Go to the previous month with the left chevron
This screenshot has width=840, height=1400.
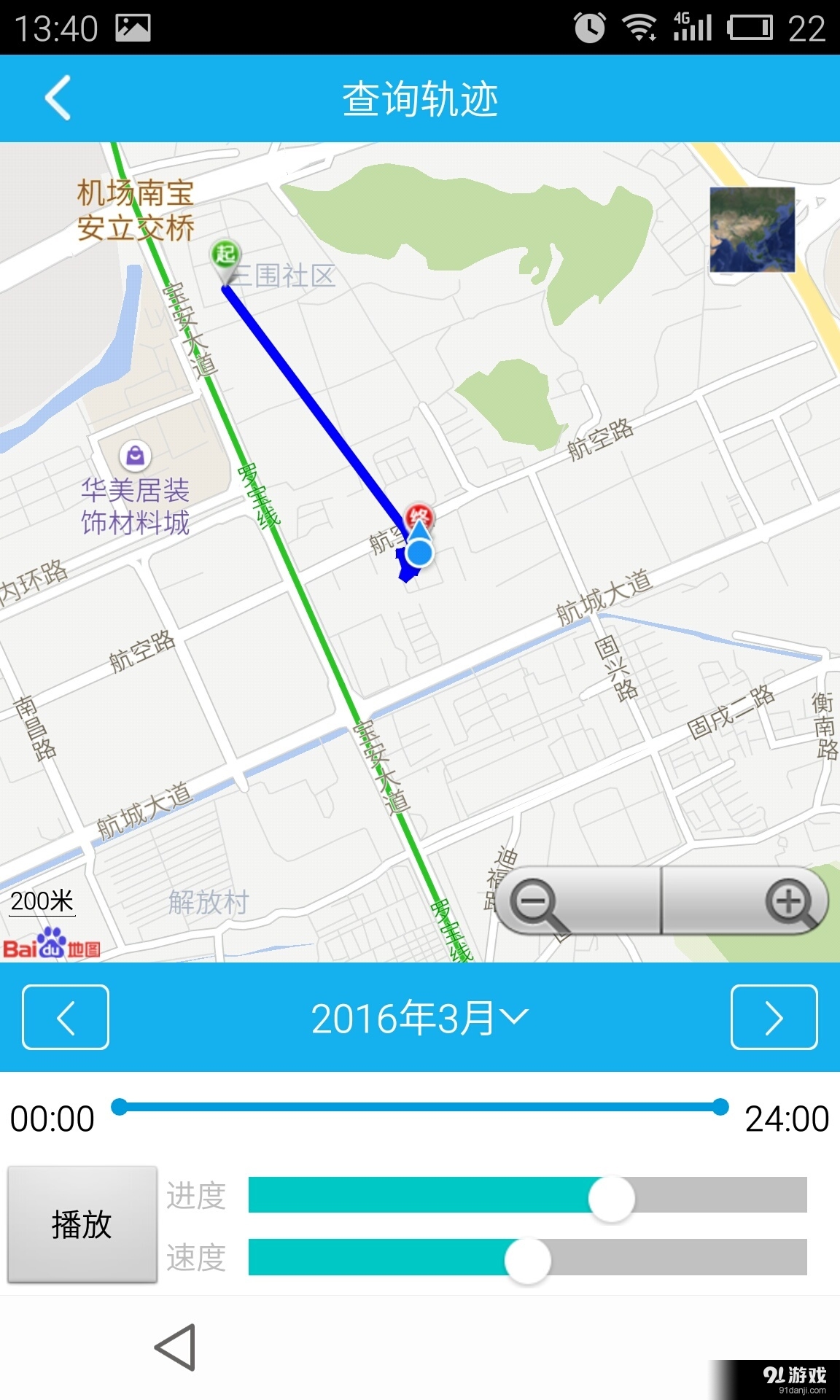[64, 1018]
